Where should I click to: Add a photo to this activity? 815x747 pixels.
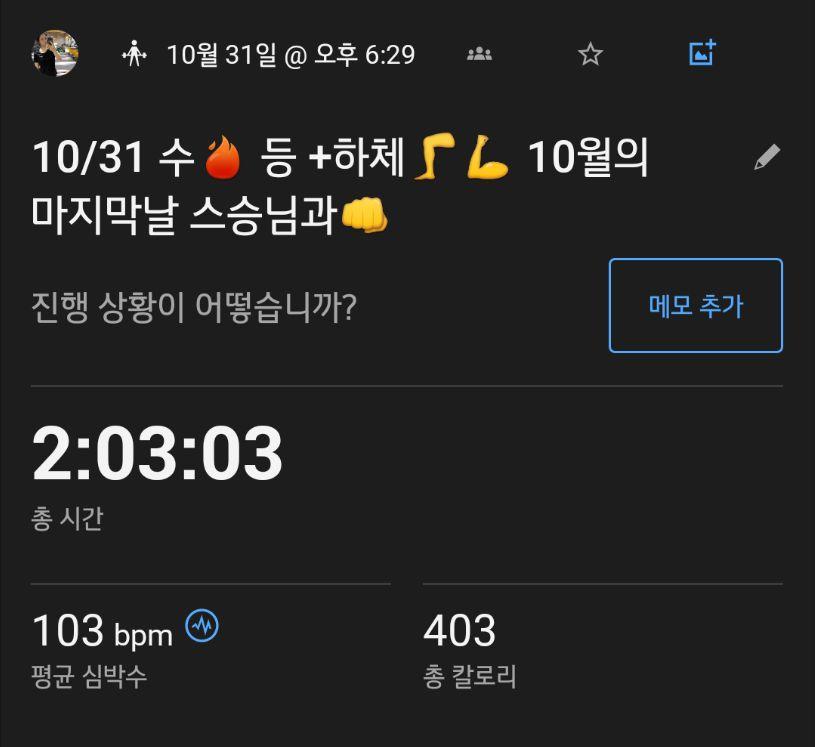click(703, 53)
